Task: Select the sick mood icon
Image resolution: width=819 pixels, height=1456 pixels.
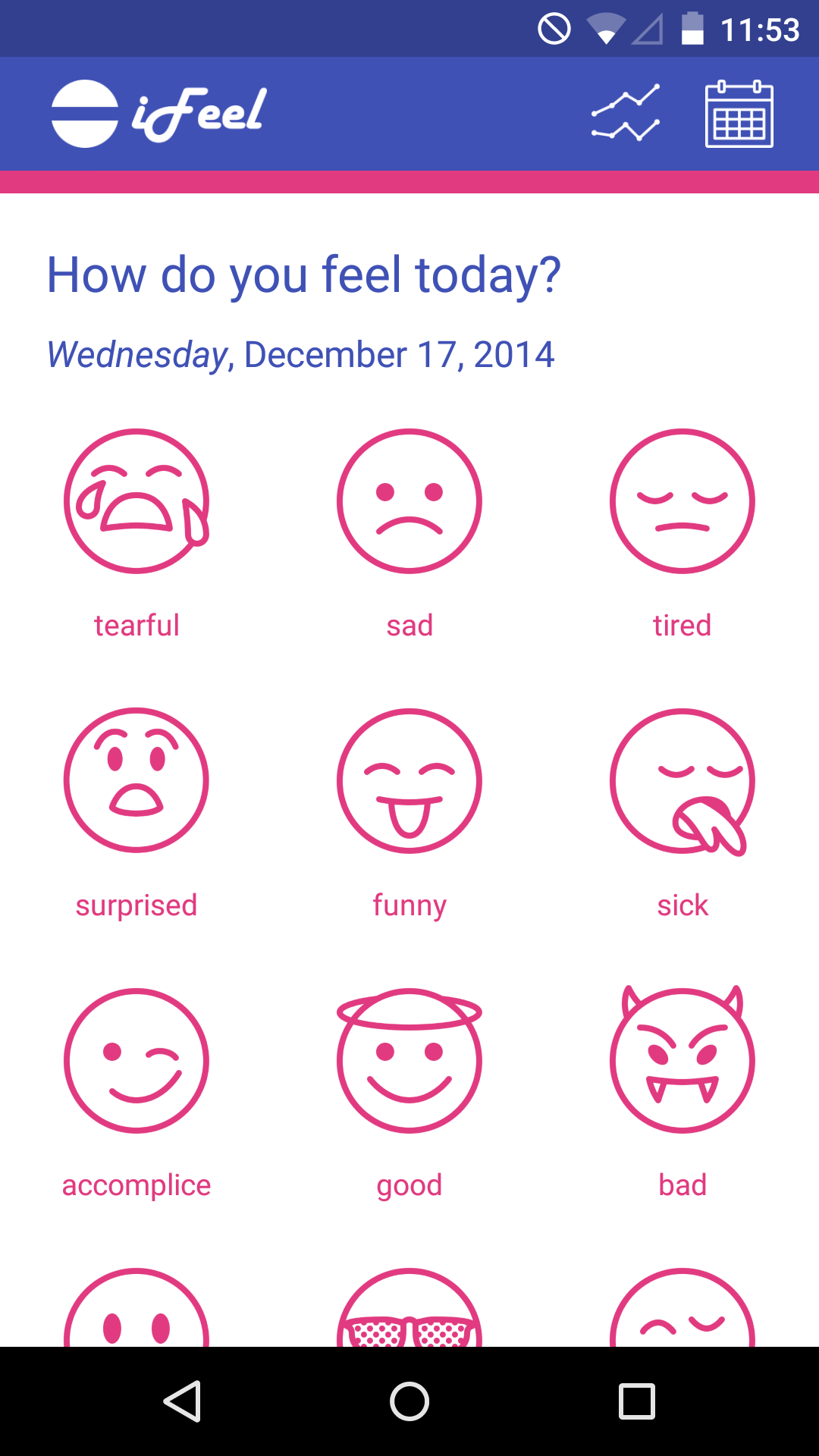Action: pos(682,781)
